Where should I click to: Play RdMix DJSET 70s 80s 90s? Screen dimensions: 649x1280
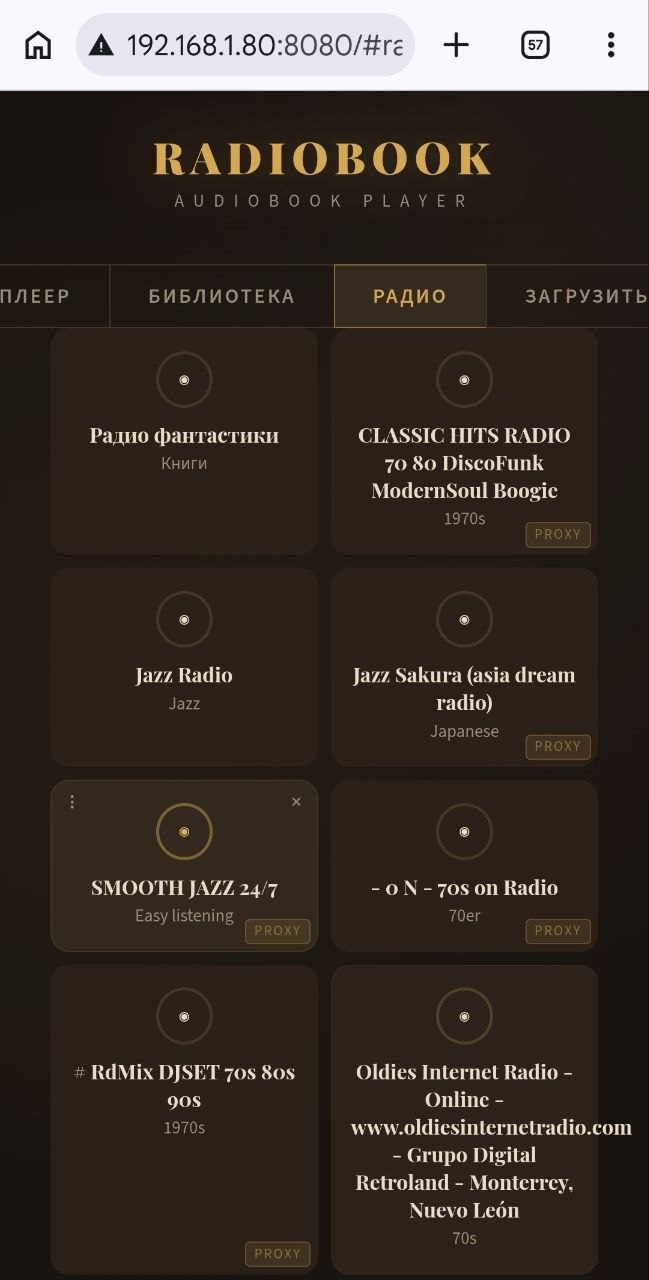click(184, 1016)
